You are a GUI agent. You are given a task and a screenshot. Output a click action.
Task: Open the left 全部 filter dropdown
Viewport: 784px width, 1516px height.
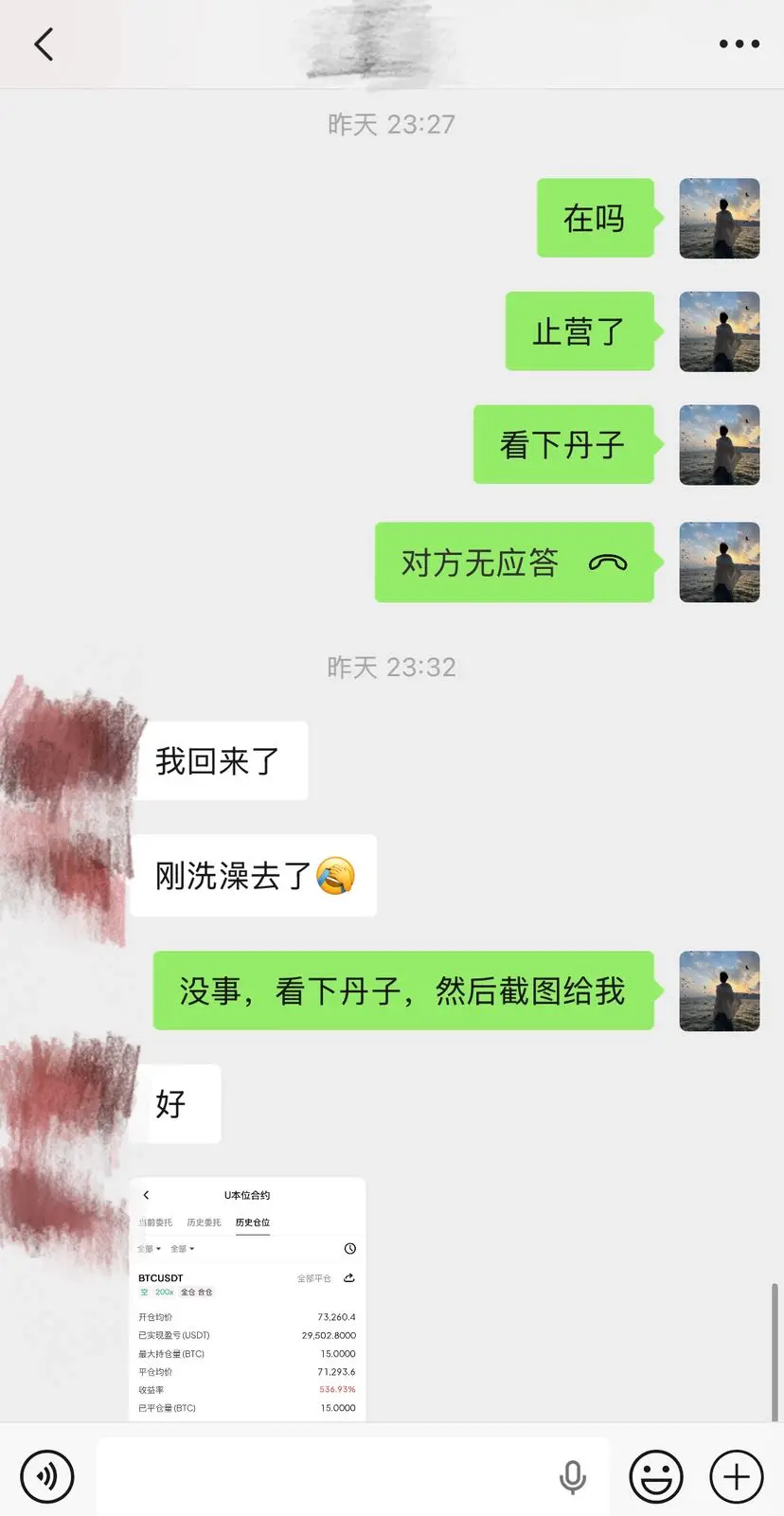click(x=149, y=1249)
